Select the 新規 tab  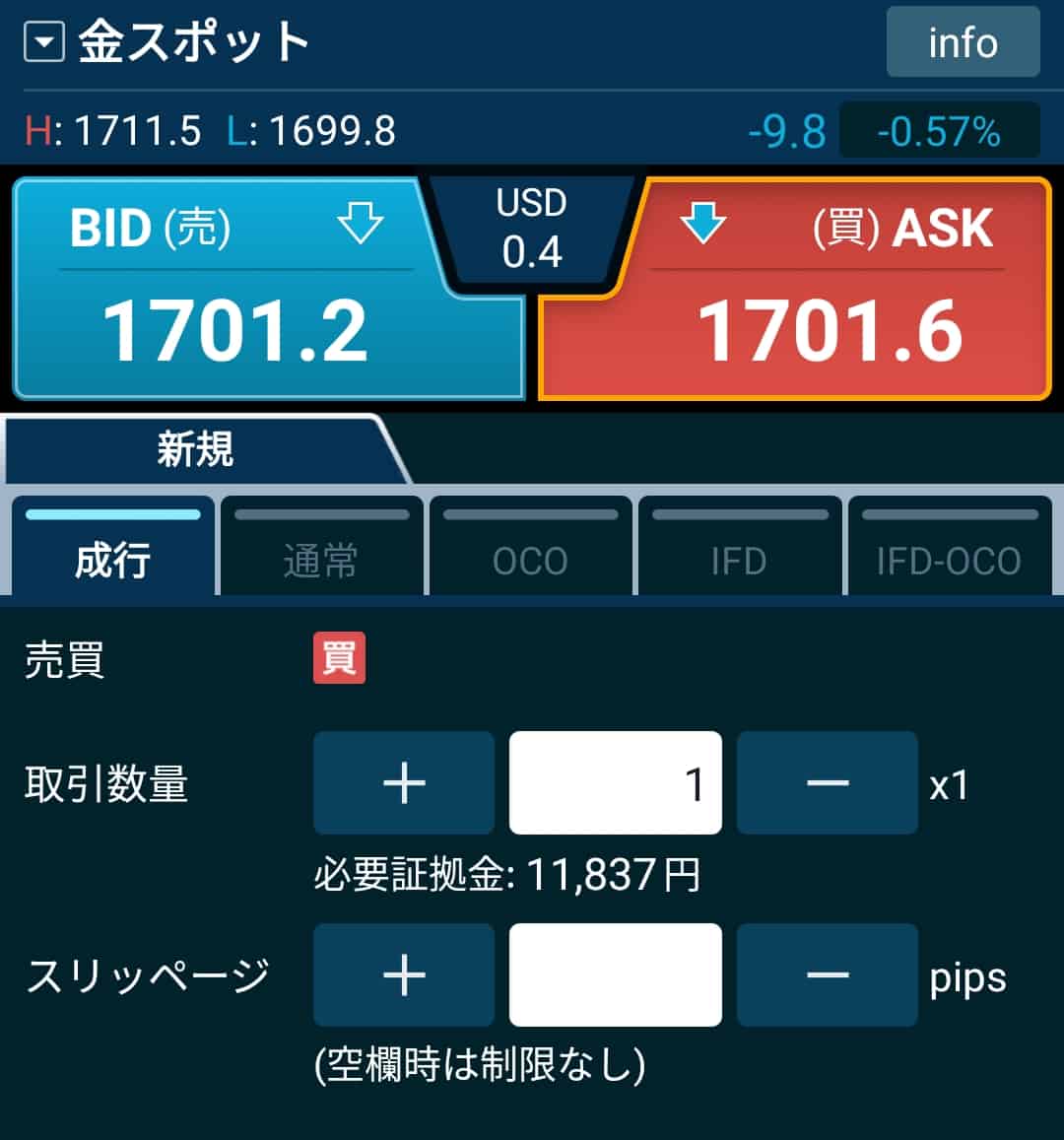pos(195,450)
